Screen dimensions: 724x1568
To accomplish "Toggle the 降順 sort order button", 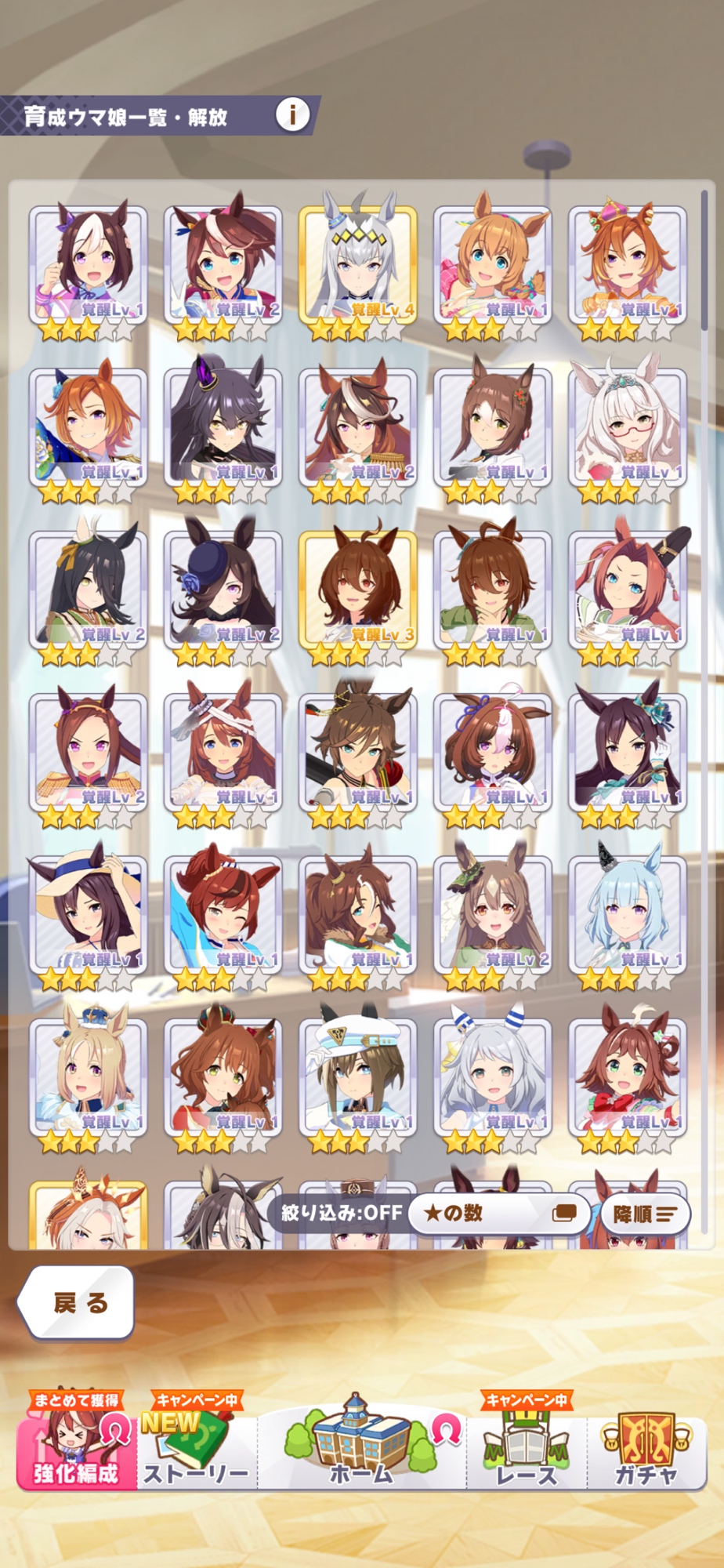I will click(x=644, y=1214).
